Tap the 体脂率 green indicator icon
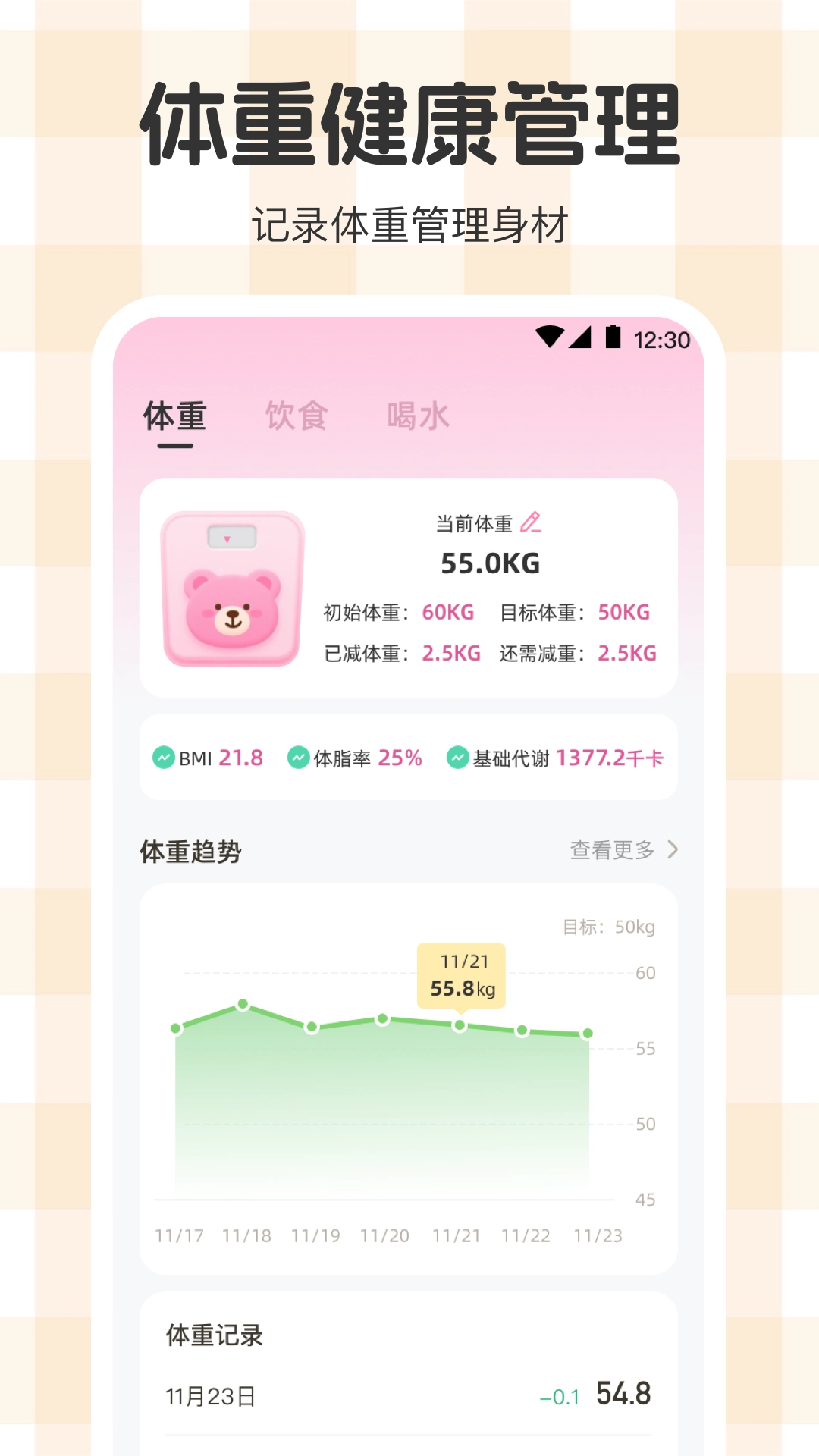819x1456 pixels. click(296, 757)
